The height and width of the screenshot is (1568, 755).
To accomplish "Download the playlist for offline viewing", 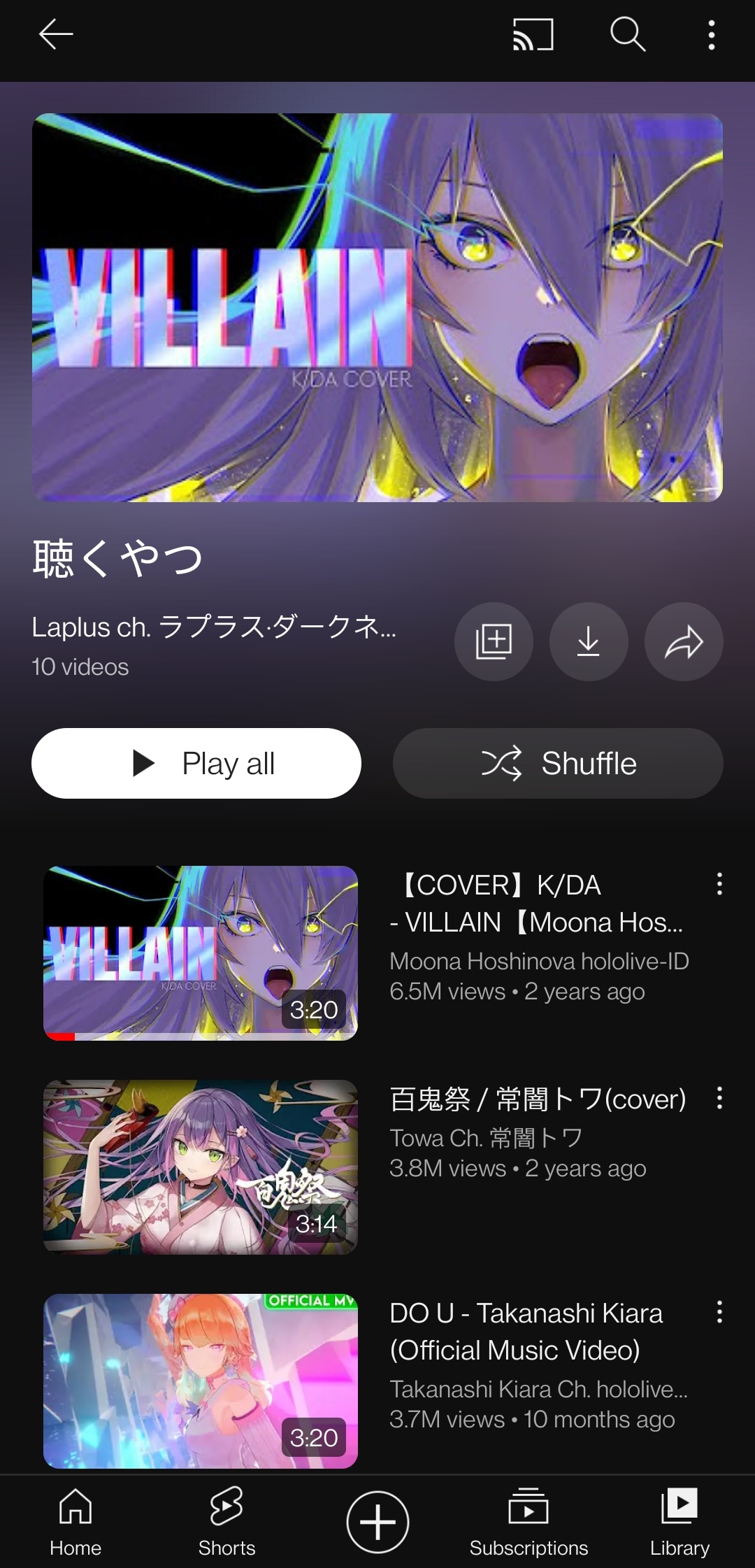I will pyautogui.click(x=589, y=641).
